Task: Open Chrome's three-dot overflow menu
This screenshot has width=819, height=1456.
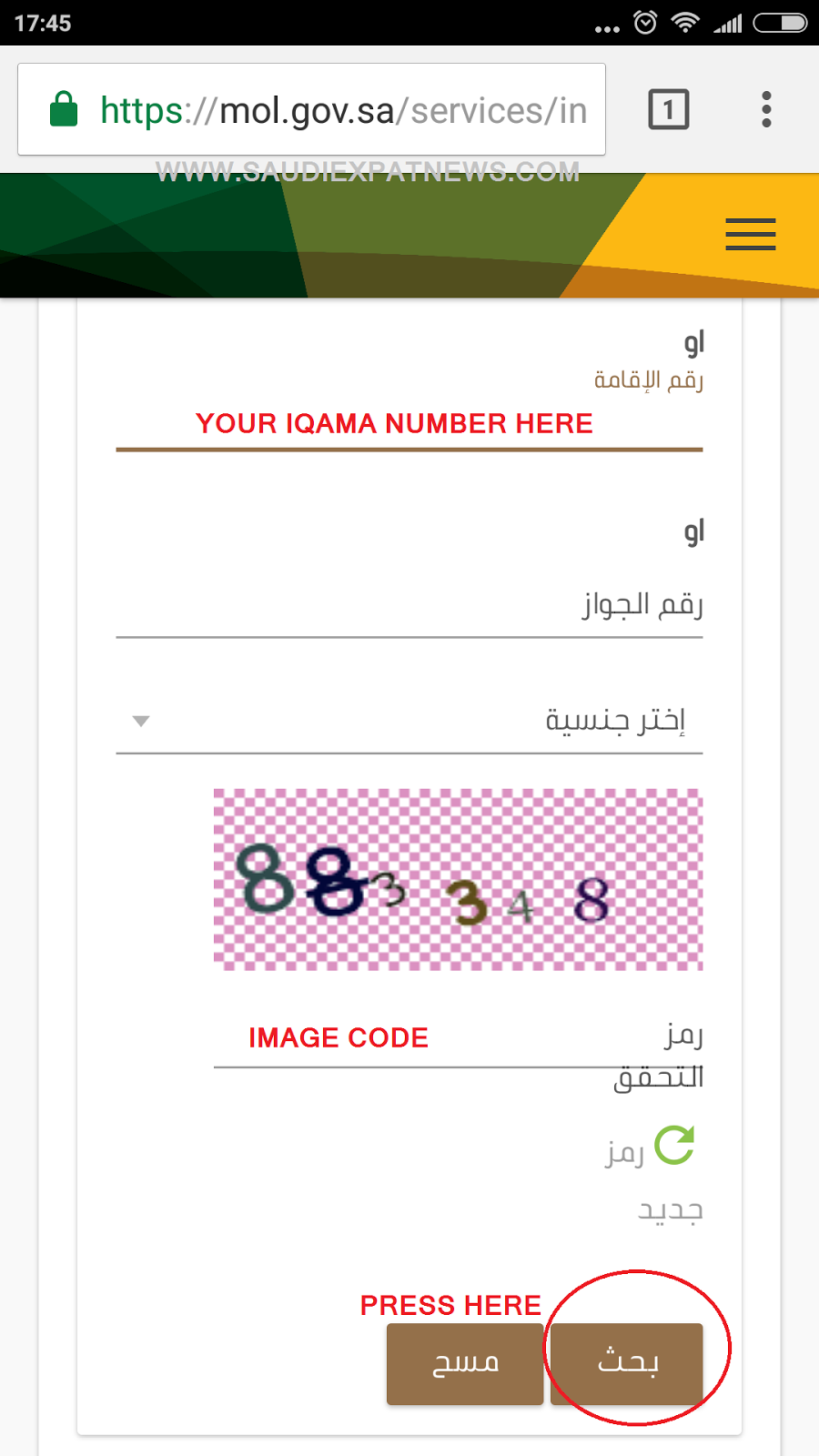Action: 766,109
